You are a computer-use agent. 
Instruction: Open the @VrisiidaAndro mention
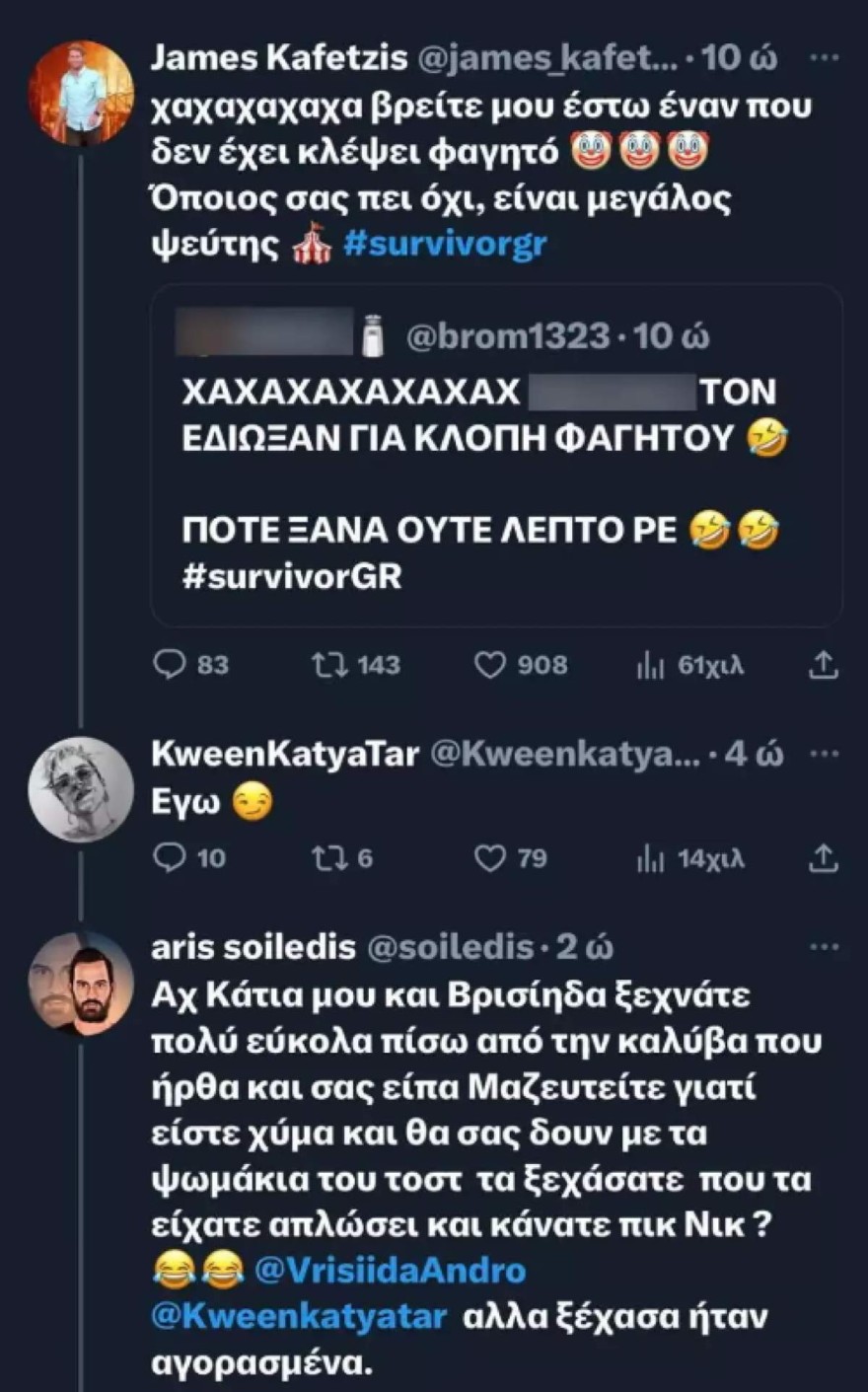(x=390, y=1271)
